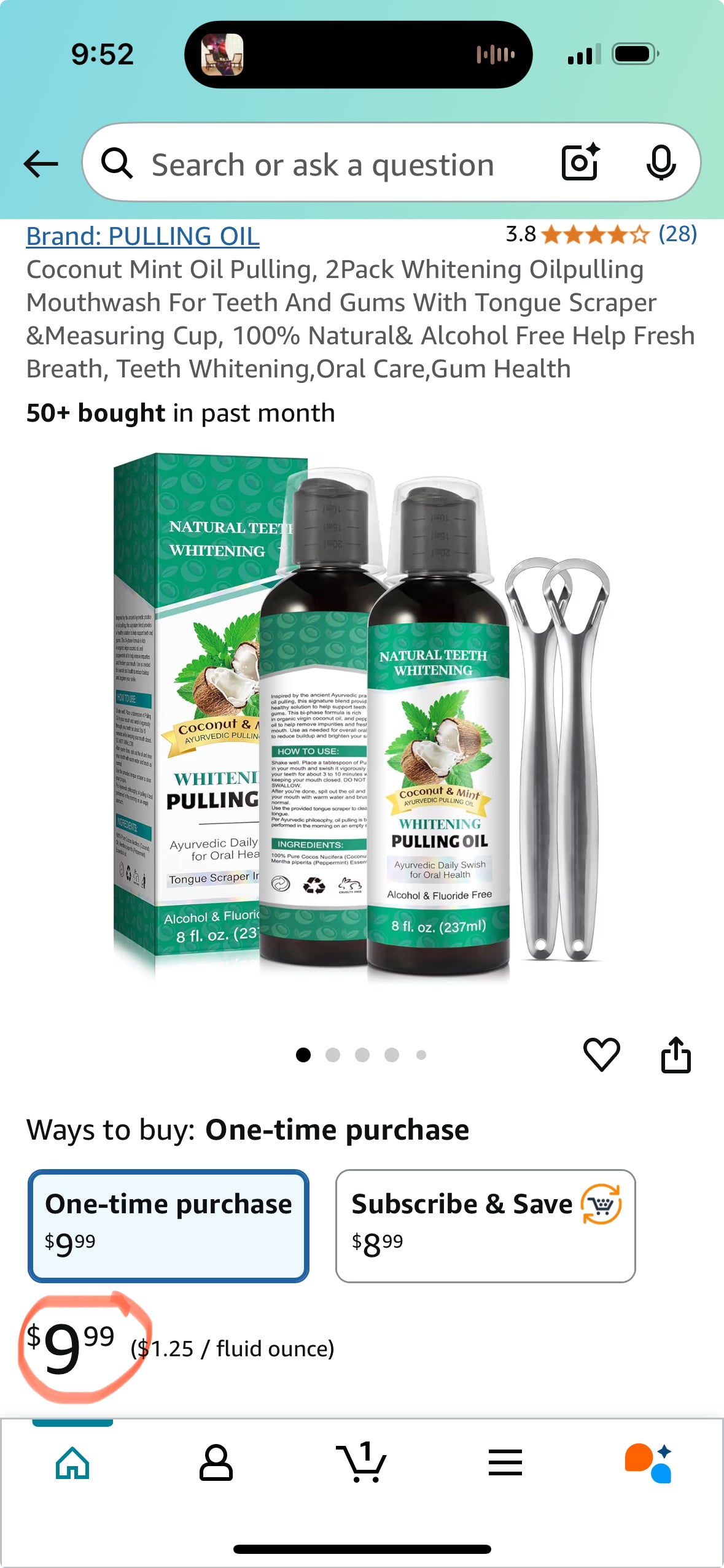Select One-time purchase option
The height and width of the screenshot is (1568, 724).
pyautogui.click(x=168, y=1225)
